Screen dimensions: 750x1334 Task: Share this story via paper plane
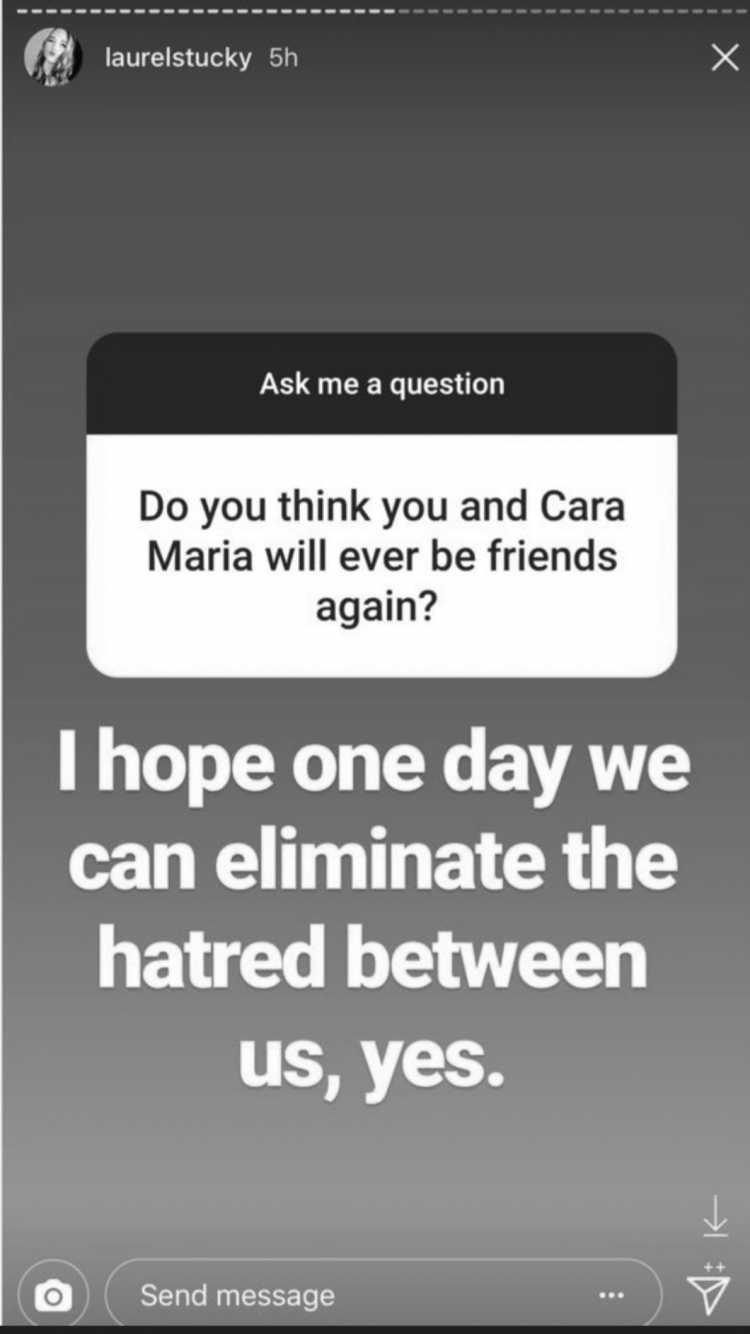(x=711, y=1293)
